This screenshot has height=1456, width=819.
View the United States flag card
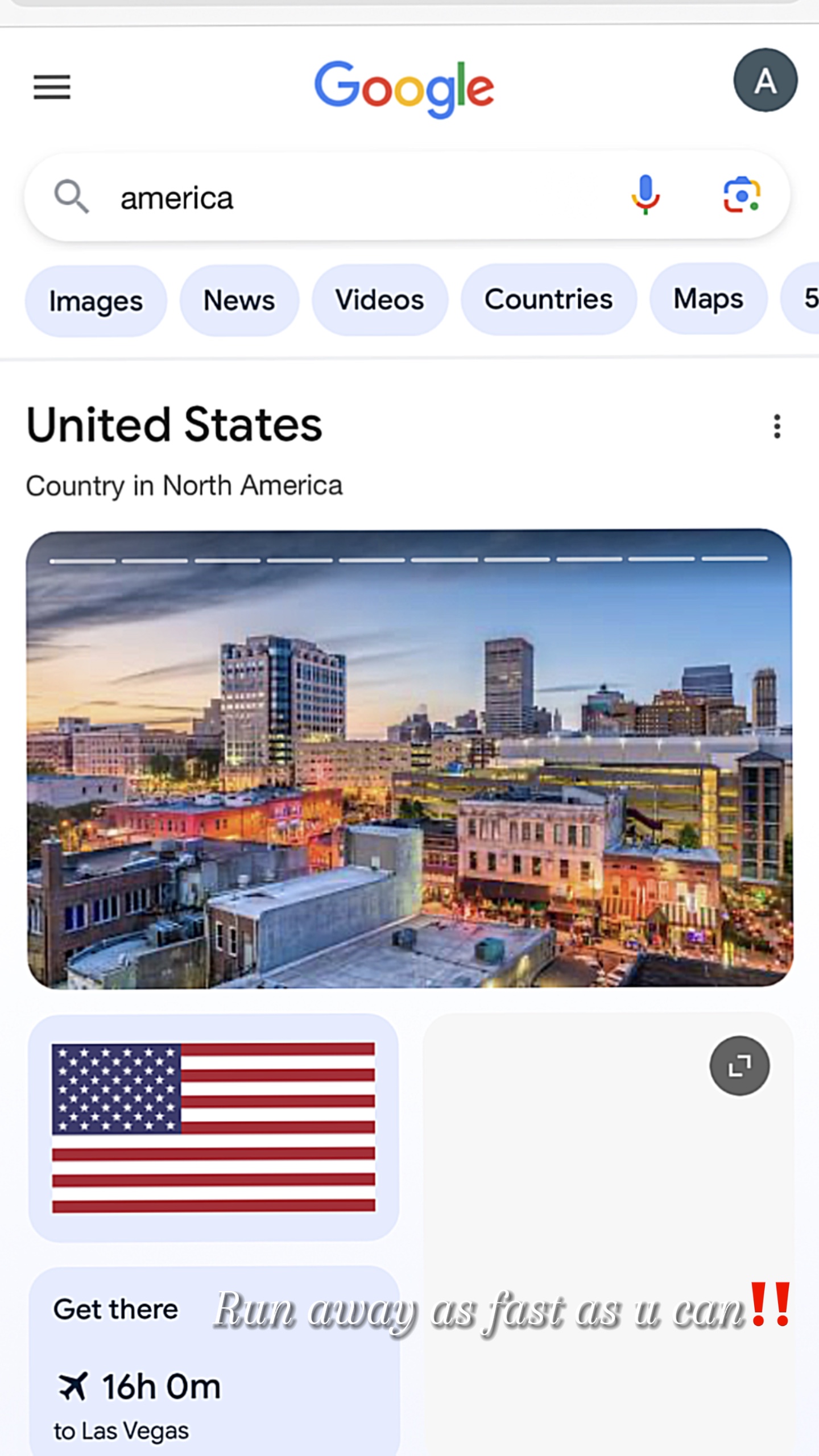[x=213, y=1127]
